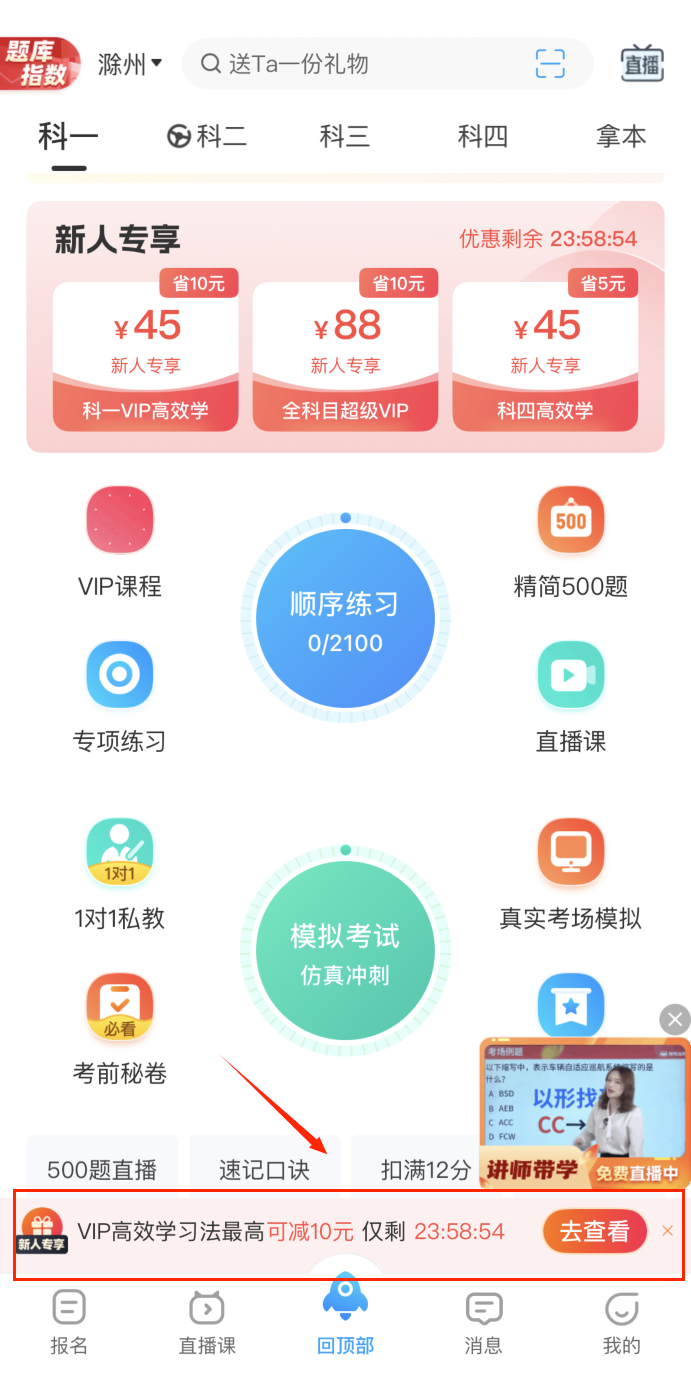Open the 全科目超级VIP ¥88 offer card
The width and height of the screenshot is (691, 1392).
pyautogui.click(x=345, y=356)
